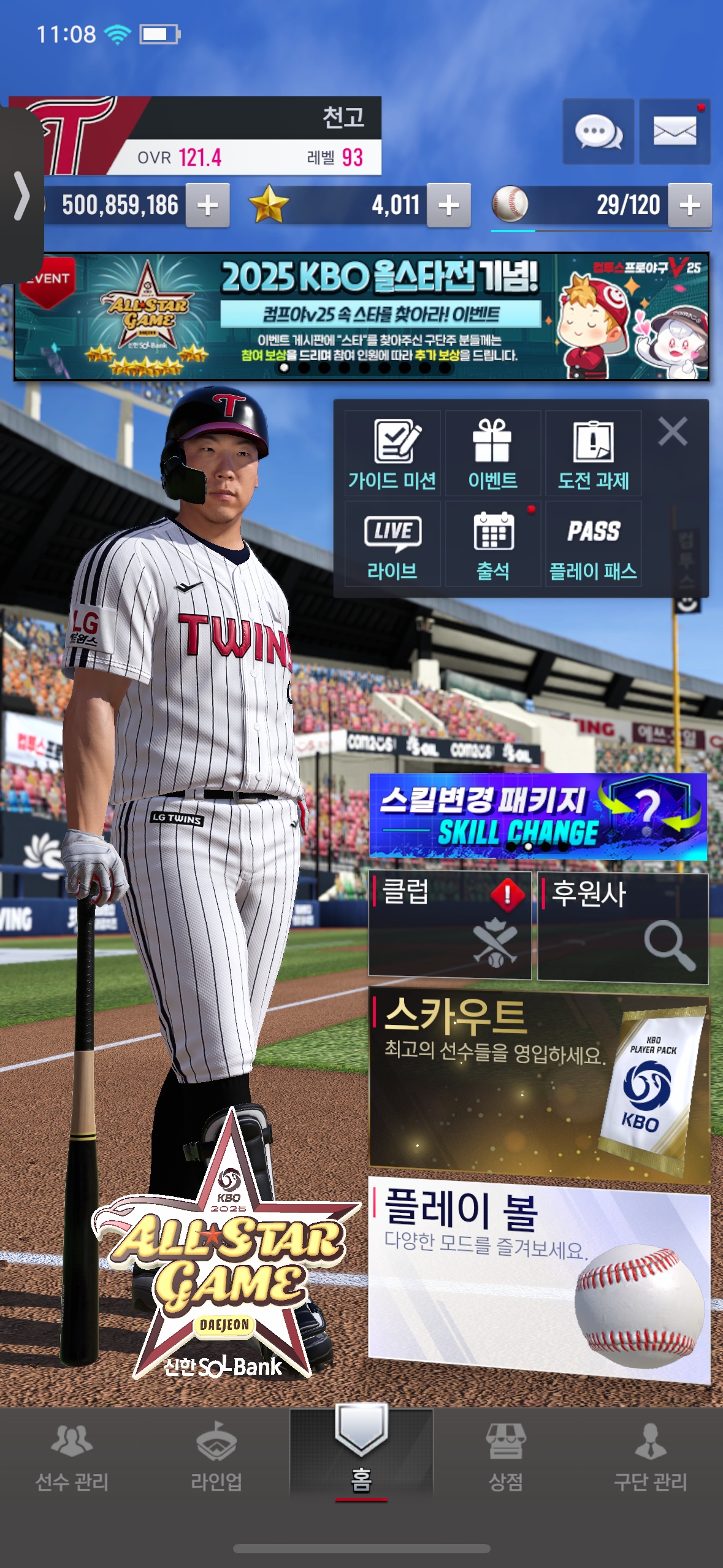This screenshot has width=723, height=1568.
Task: Open the 플레이 패스 PASS menu
Action: click(594, 544)
